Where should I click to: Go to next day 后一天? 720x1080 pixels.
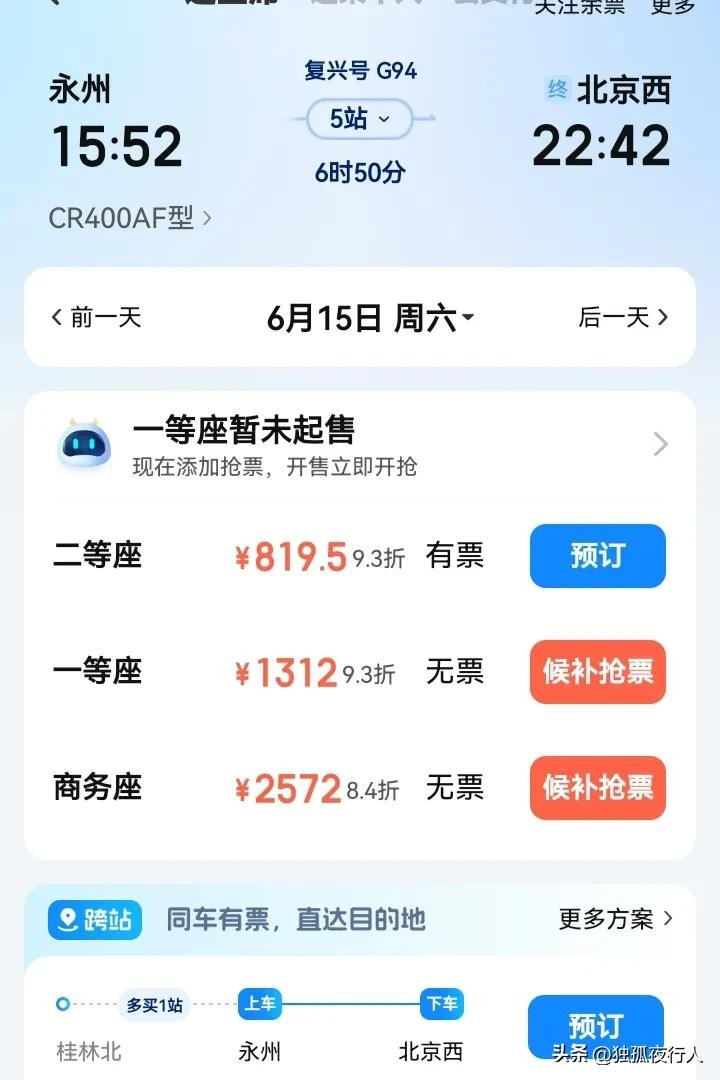[x=622, y=318]
